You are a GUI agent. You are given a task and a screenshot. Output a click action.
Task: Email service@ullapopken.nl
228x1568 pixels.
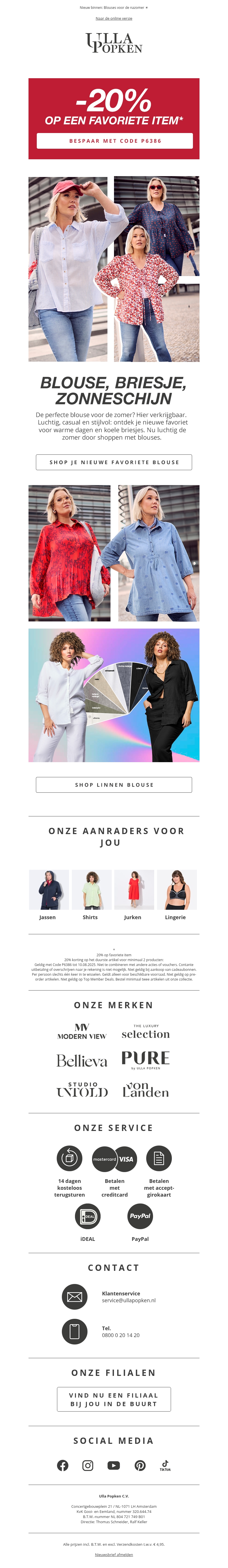128,1300
